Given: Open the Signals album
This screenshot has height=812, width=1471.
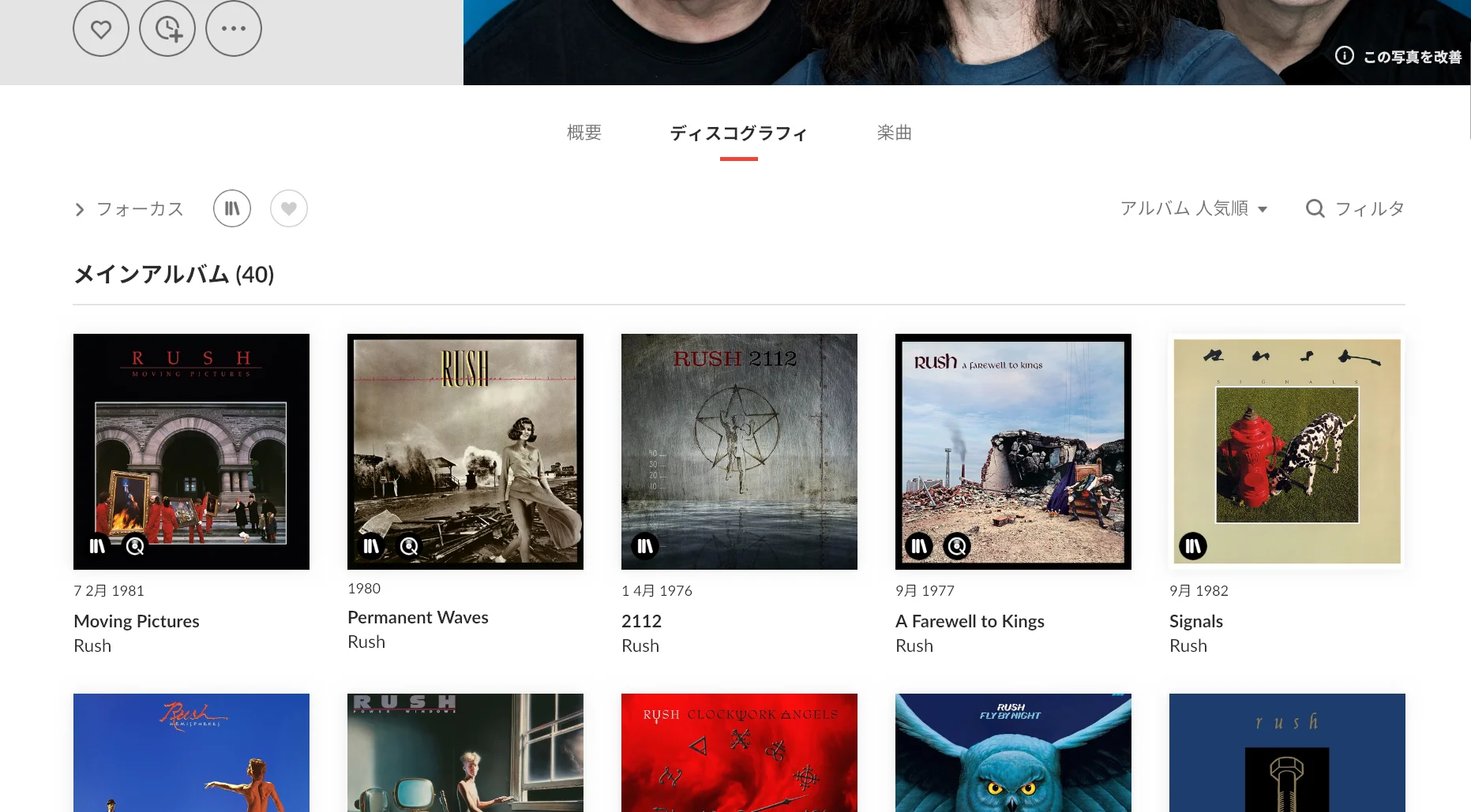Looking at the screenshot, I should click(1287, 451).
